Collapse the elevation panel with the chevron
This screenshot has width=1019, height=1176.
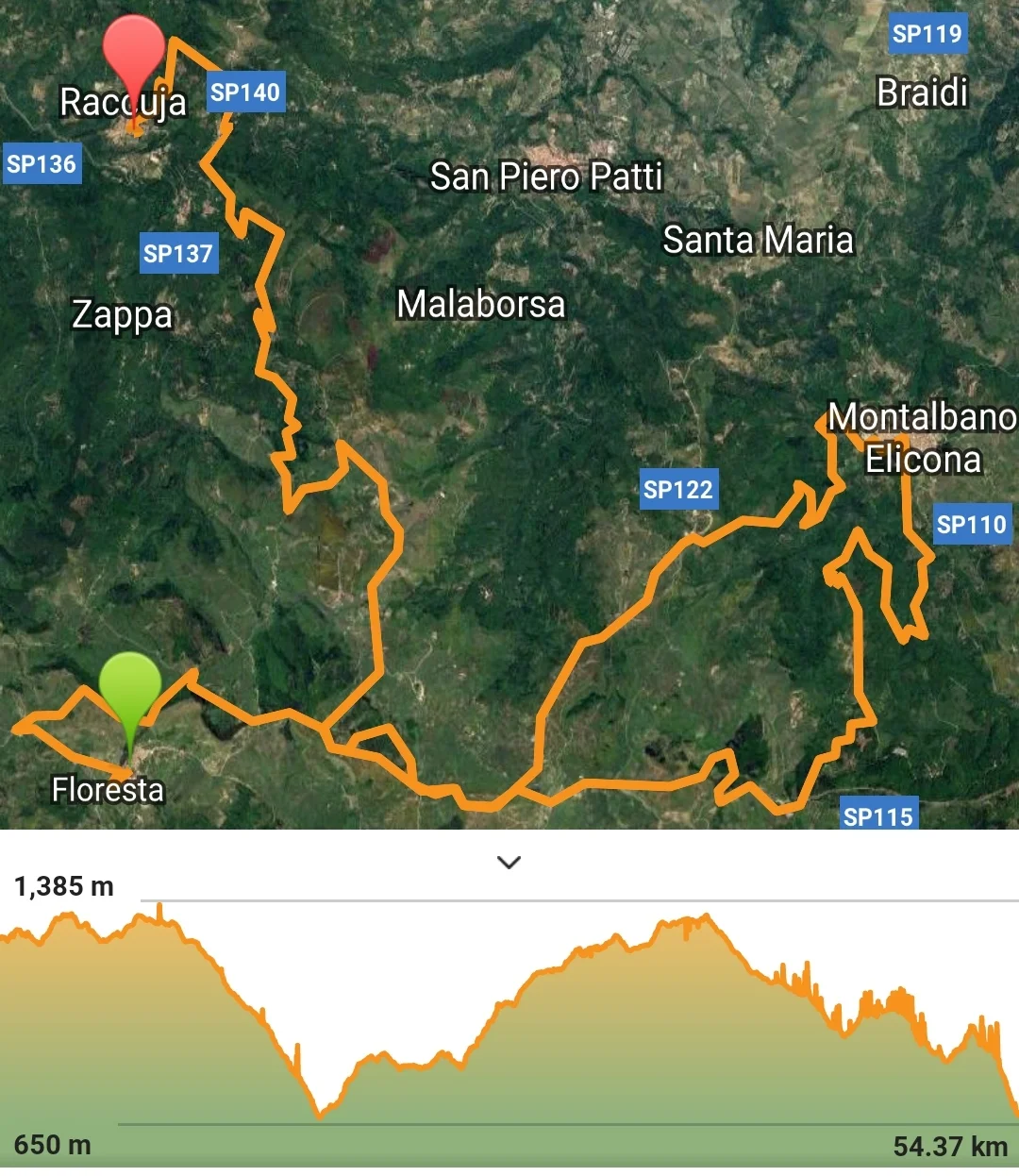(x=509, y=862)
